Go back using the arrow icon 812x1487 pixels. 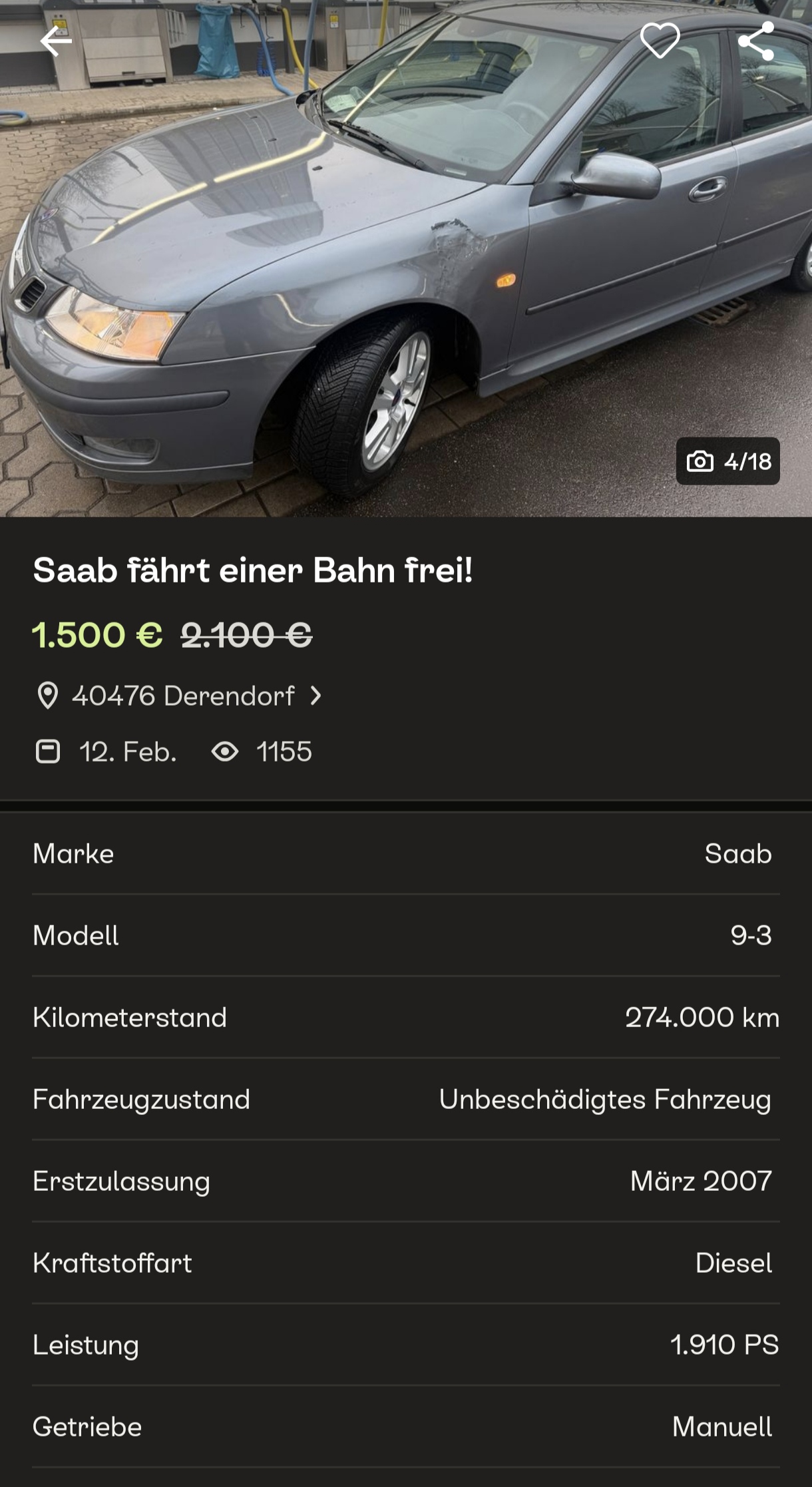[x=56, y=41]
